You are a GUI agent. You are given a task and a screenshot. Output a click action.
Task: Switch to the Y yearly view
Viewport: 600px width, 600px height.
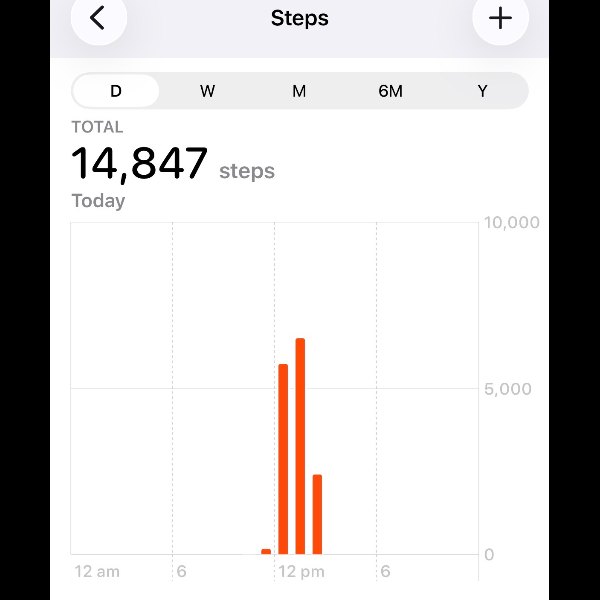pyautogui.click(x=483, y=91)
